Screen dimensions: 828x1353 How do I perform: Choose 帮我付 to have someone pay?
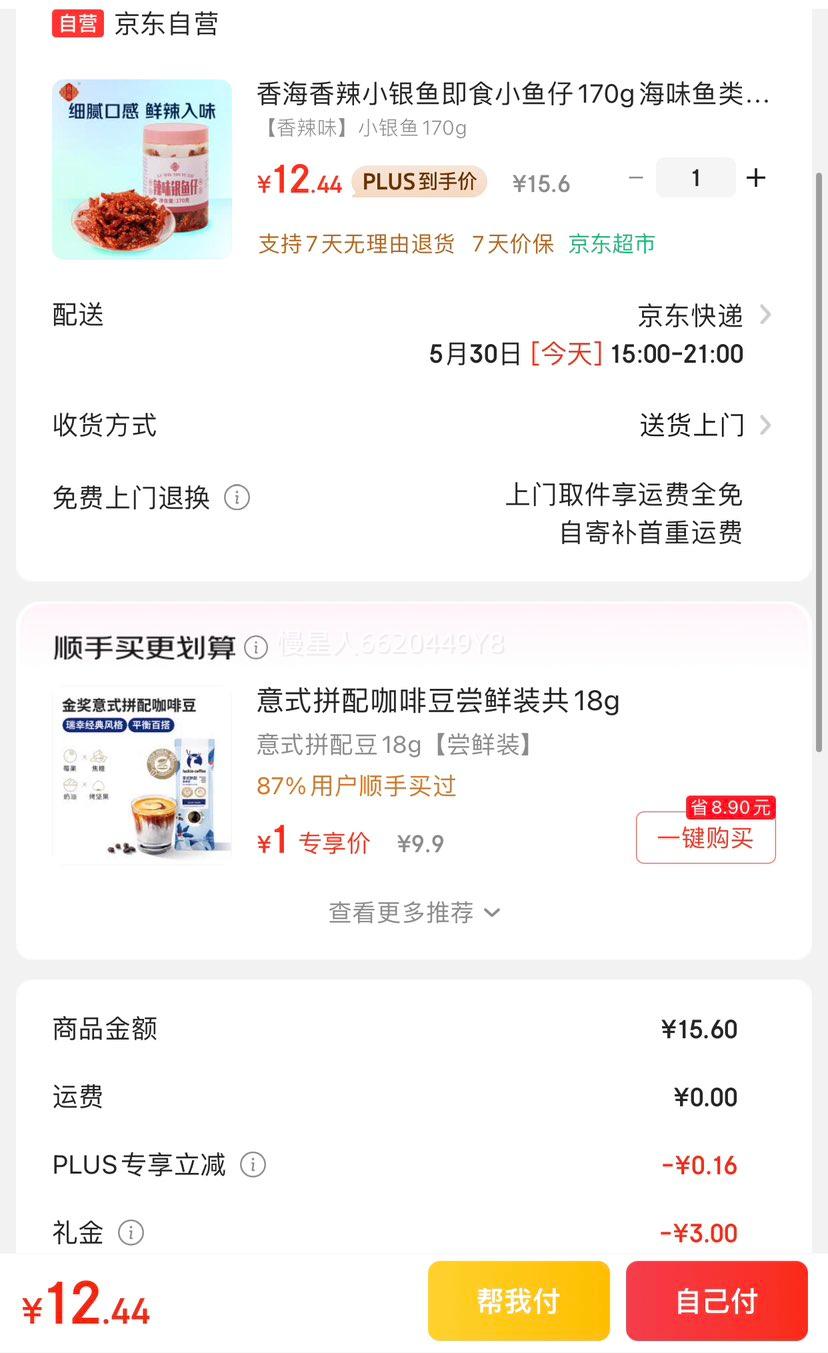[519, 1301]
